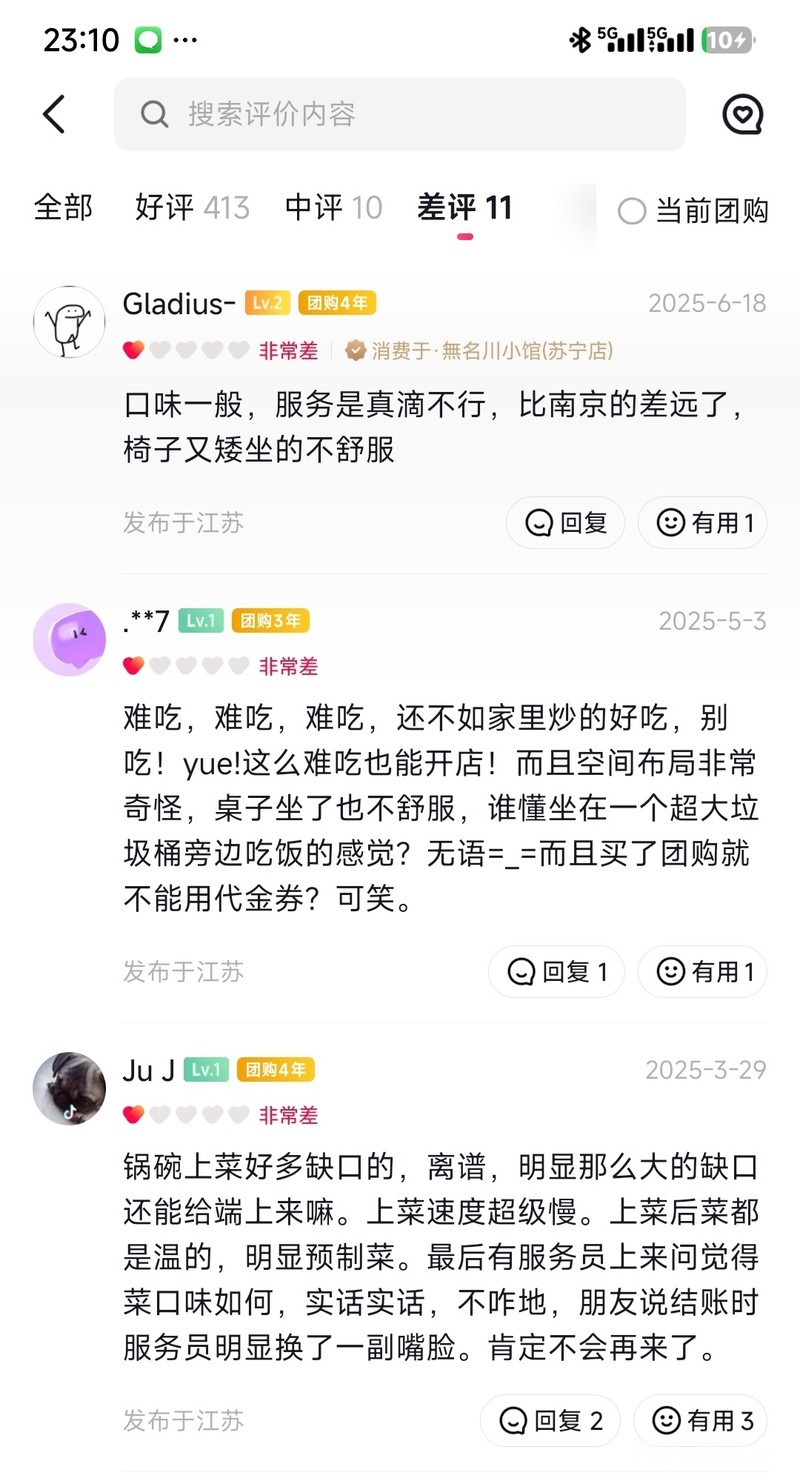Mark .**7's review as 有用
Viewport: 800px width, 1484px height.
click(702, 972)
